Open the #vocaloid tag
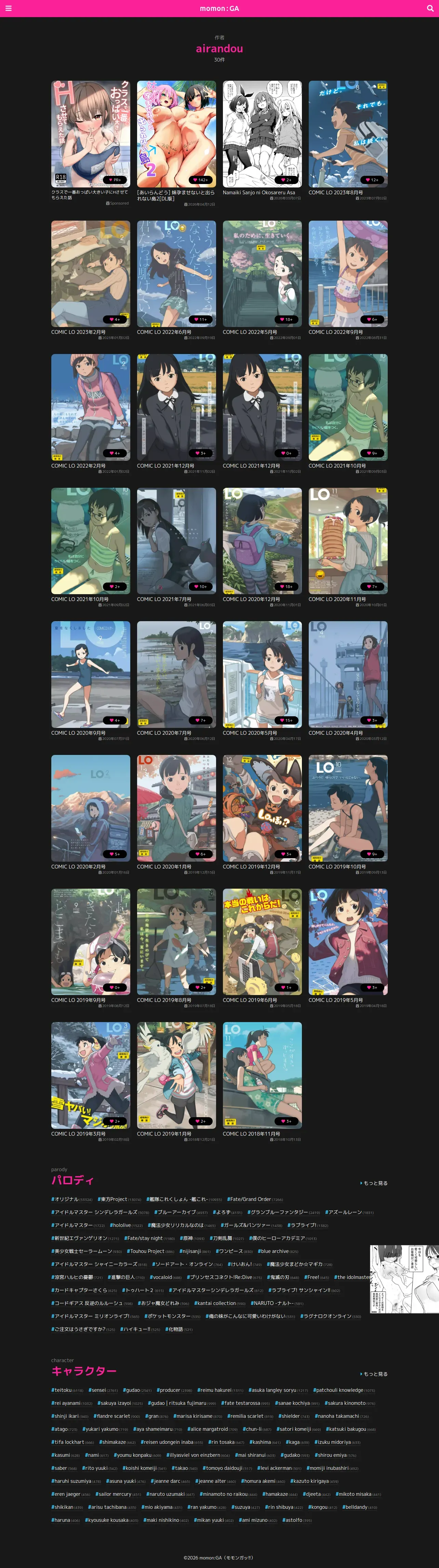The width and height of the screenshot is (439, 1568). point(166,1277)
